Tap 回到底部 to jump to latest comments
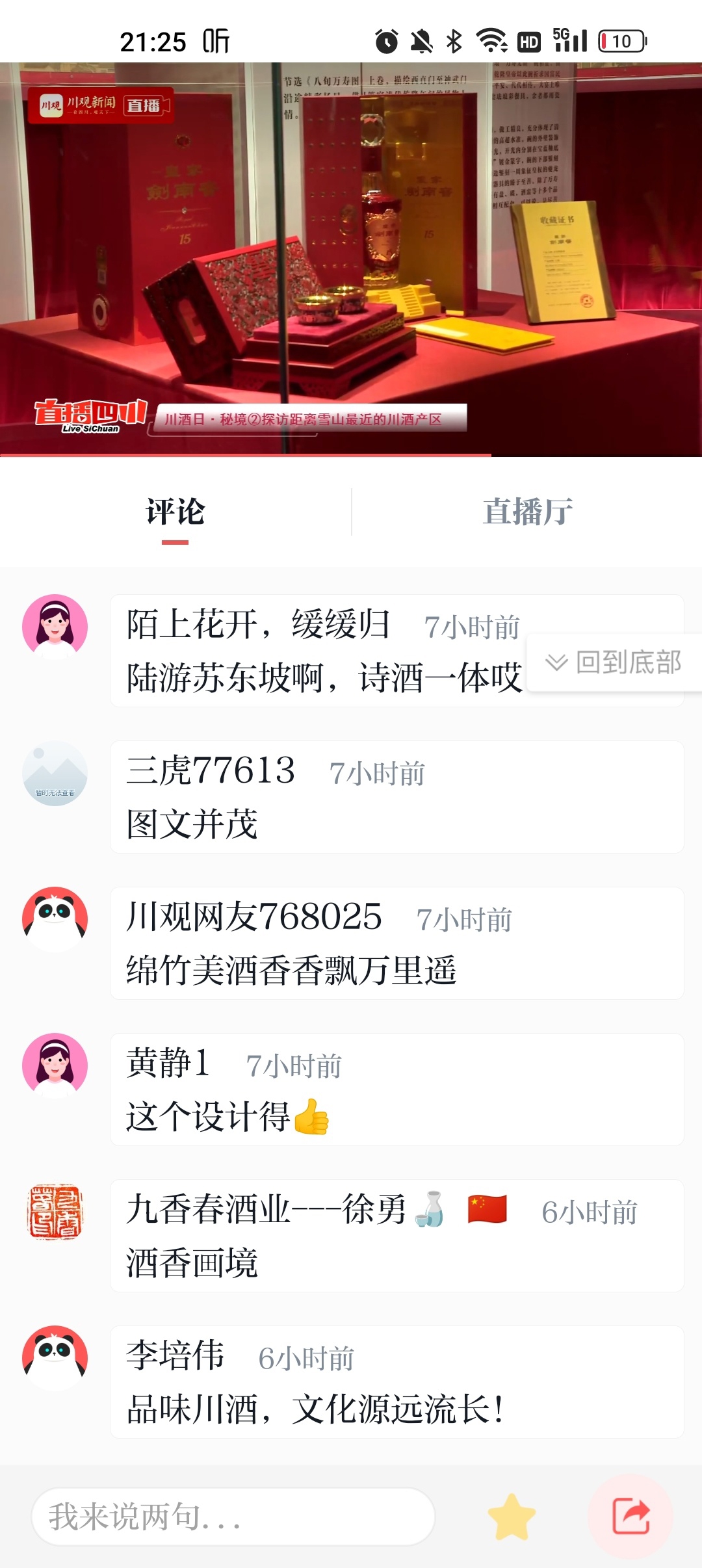Image resolution: width=702 pixels, height=1568 pixels. 615,662
